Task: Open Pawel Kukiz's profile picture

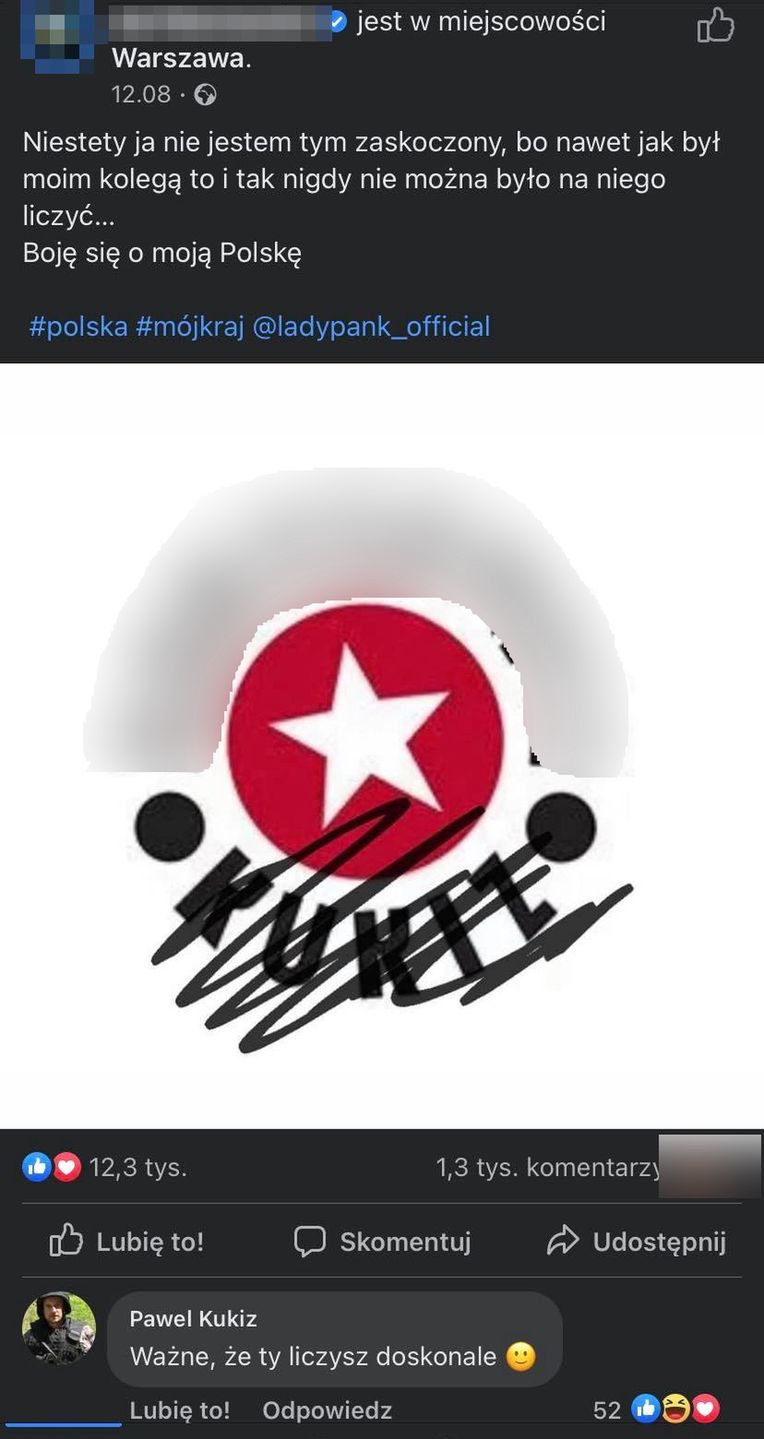Action: [59, 1329]
